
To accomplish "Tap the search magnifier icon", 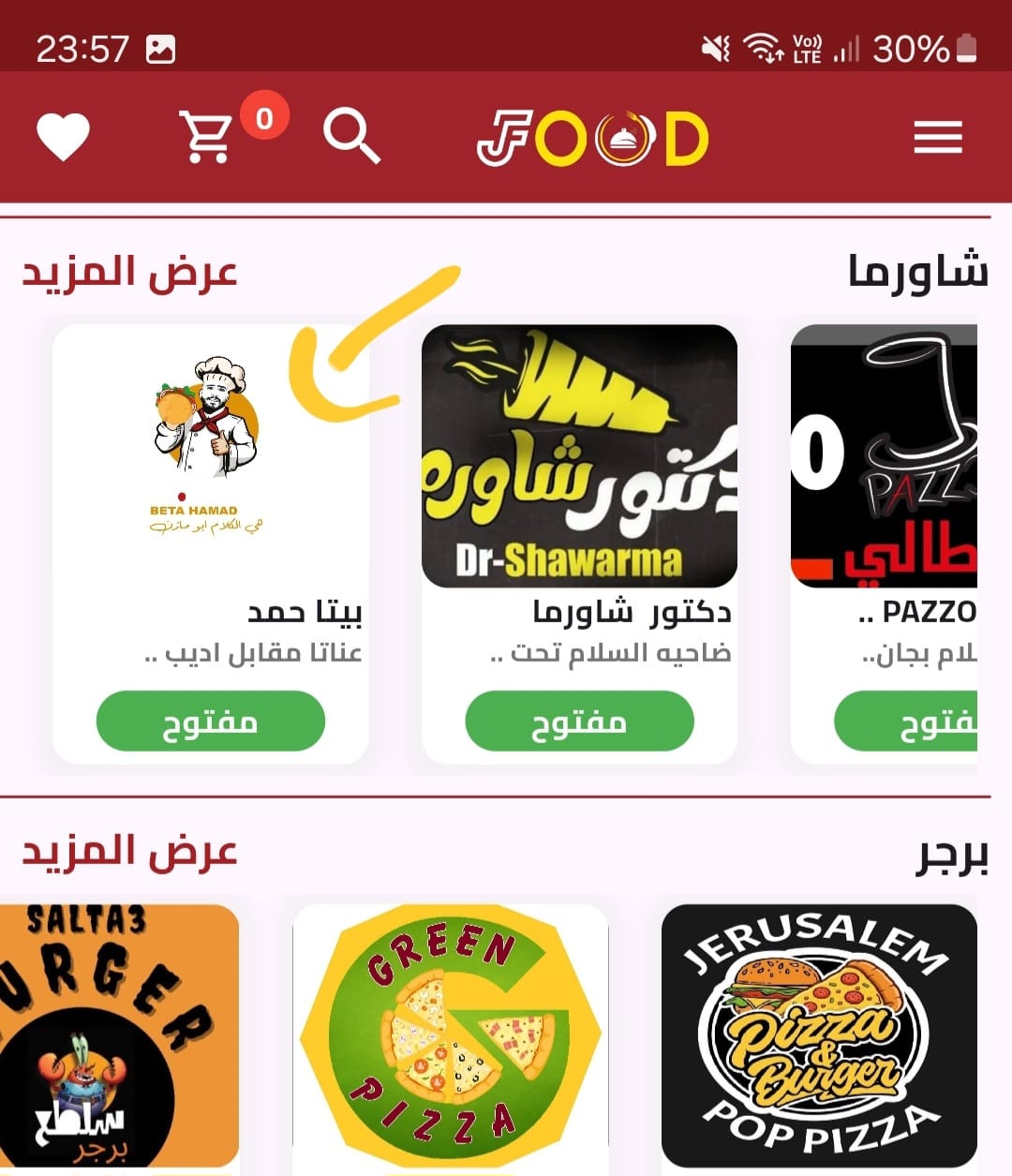I will pyautogui.click(x=351, y=137).
